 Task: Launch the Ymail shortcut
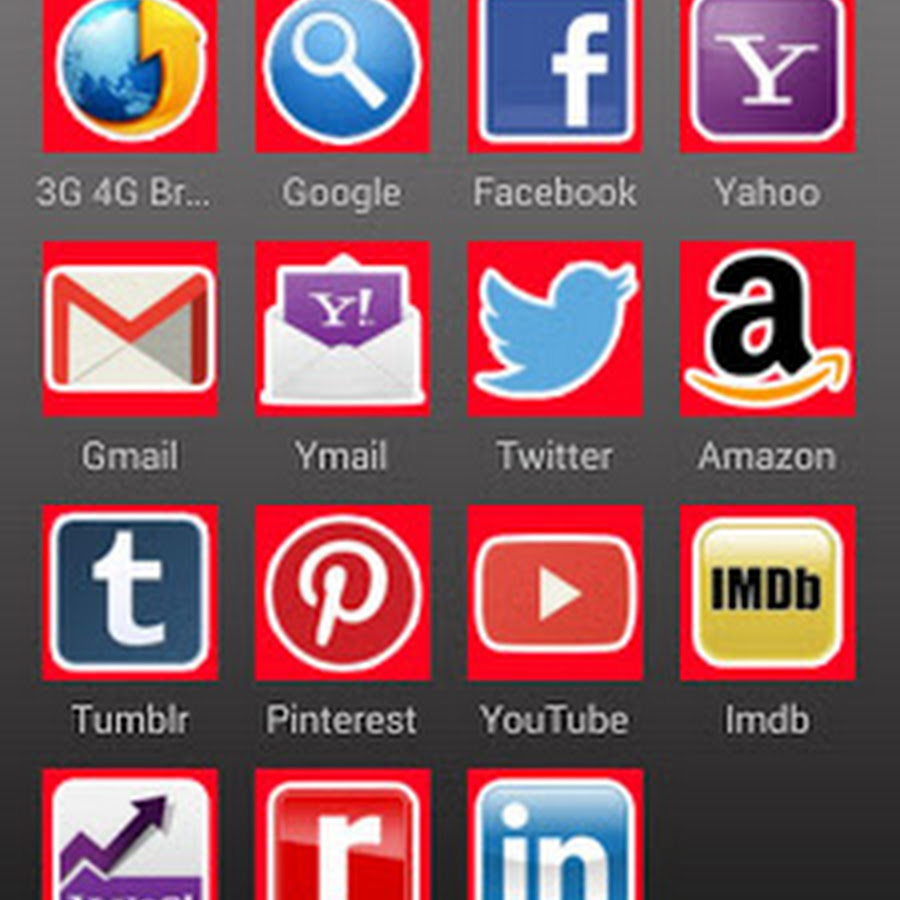(342, 328)
